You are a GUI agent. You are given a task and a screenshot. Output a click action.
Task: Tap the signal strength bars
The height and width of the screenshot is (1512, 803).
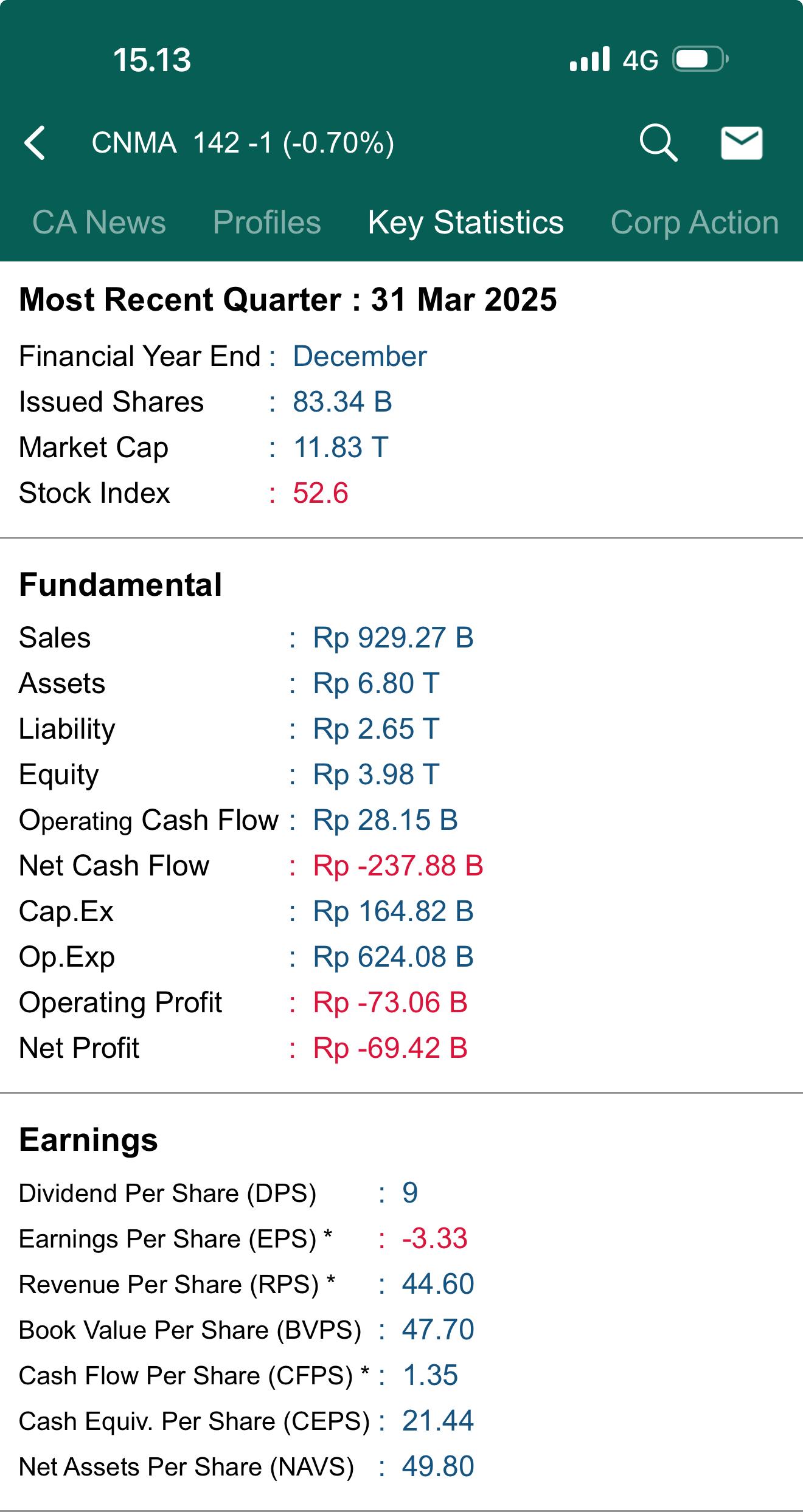pyautogui.click(x=589, y=59)
